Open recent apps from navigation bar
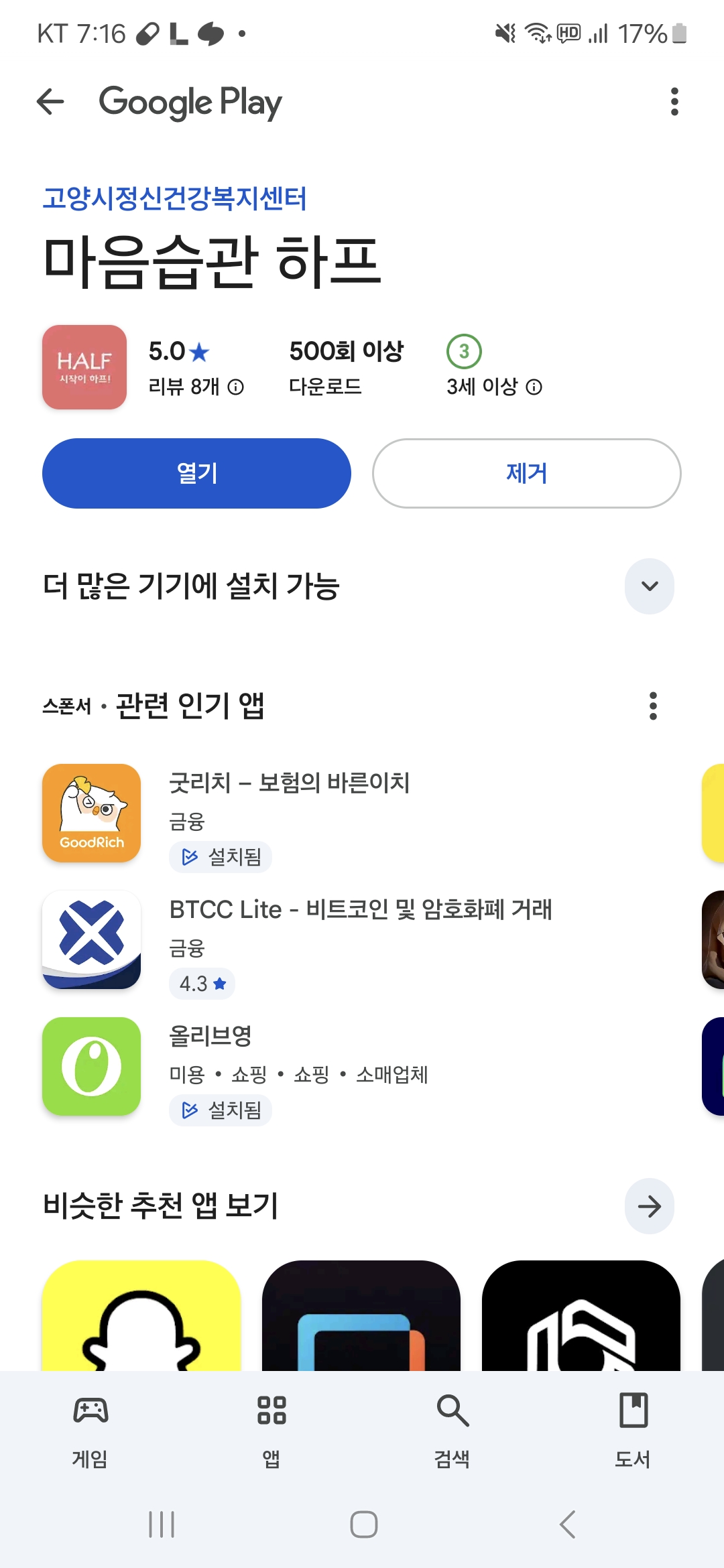The height and width of the screenshot is (1568, 724). click(x=162, y=1524)
